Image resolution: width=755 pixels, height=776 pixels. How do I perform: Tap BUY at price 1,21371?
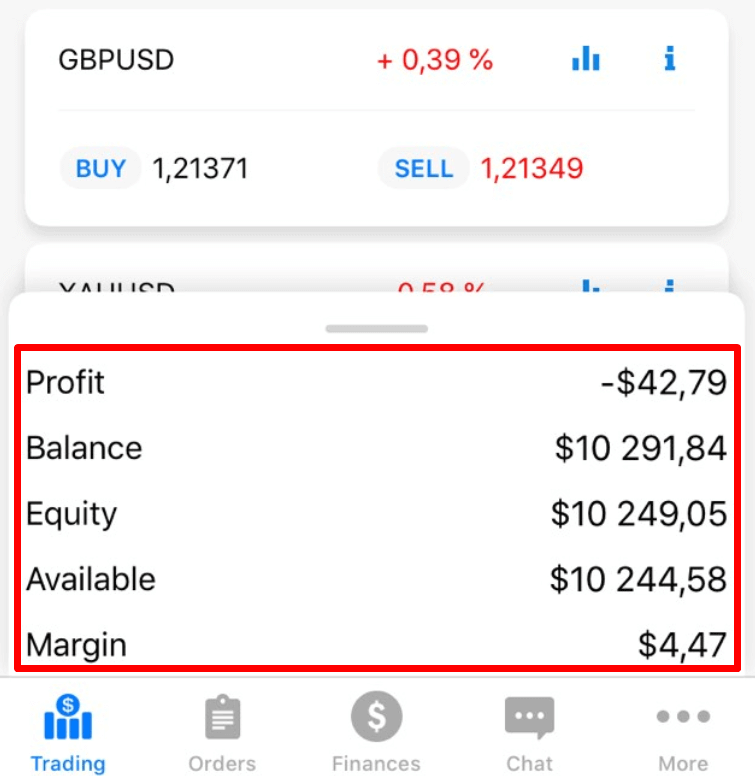(100, 168)
